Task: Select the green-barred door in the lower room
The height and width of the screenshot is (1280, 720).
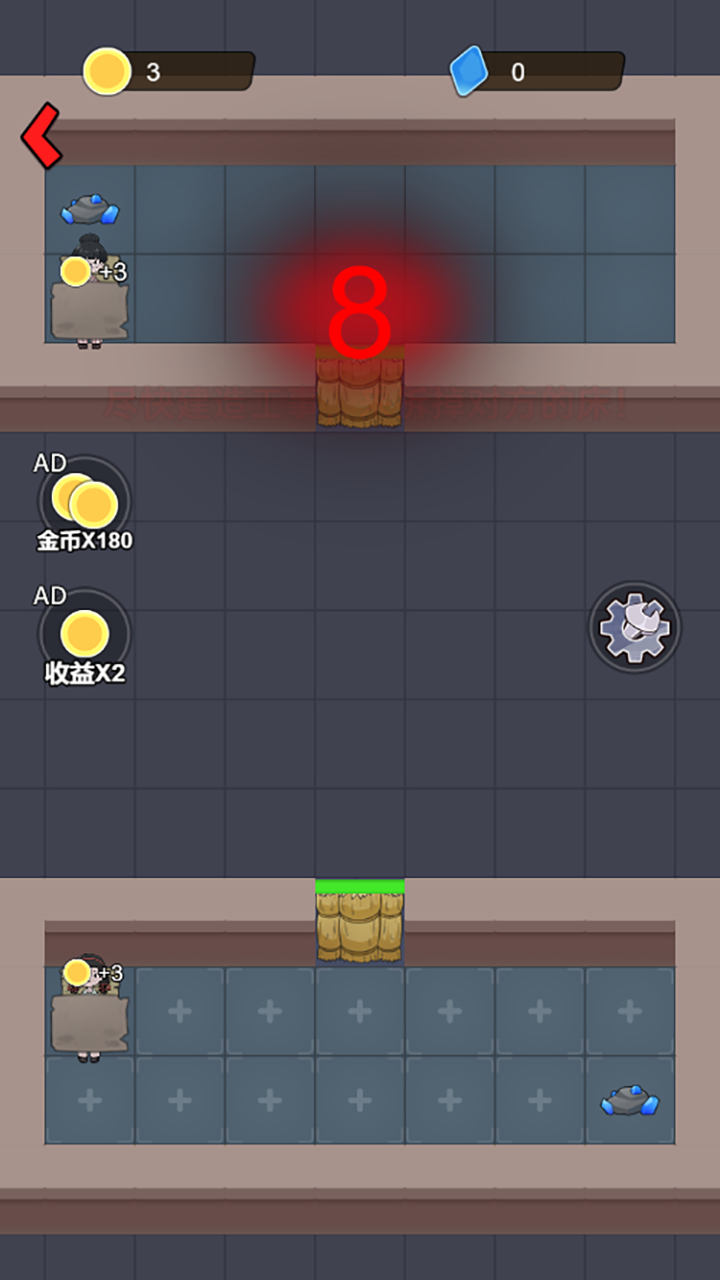Action: tap(360, 924)
